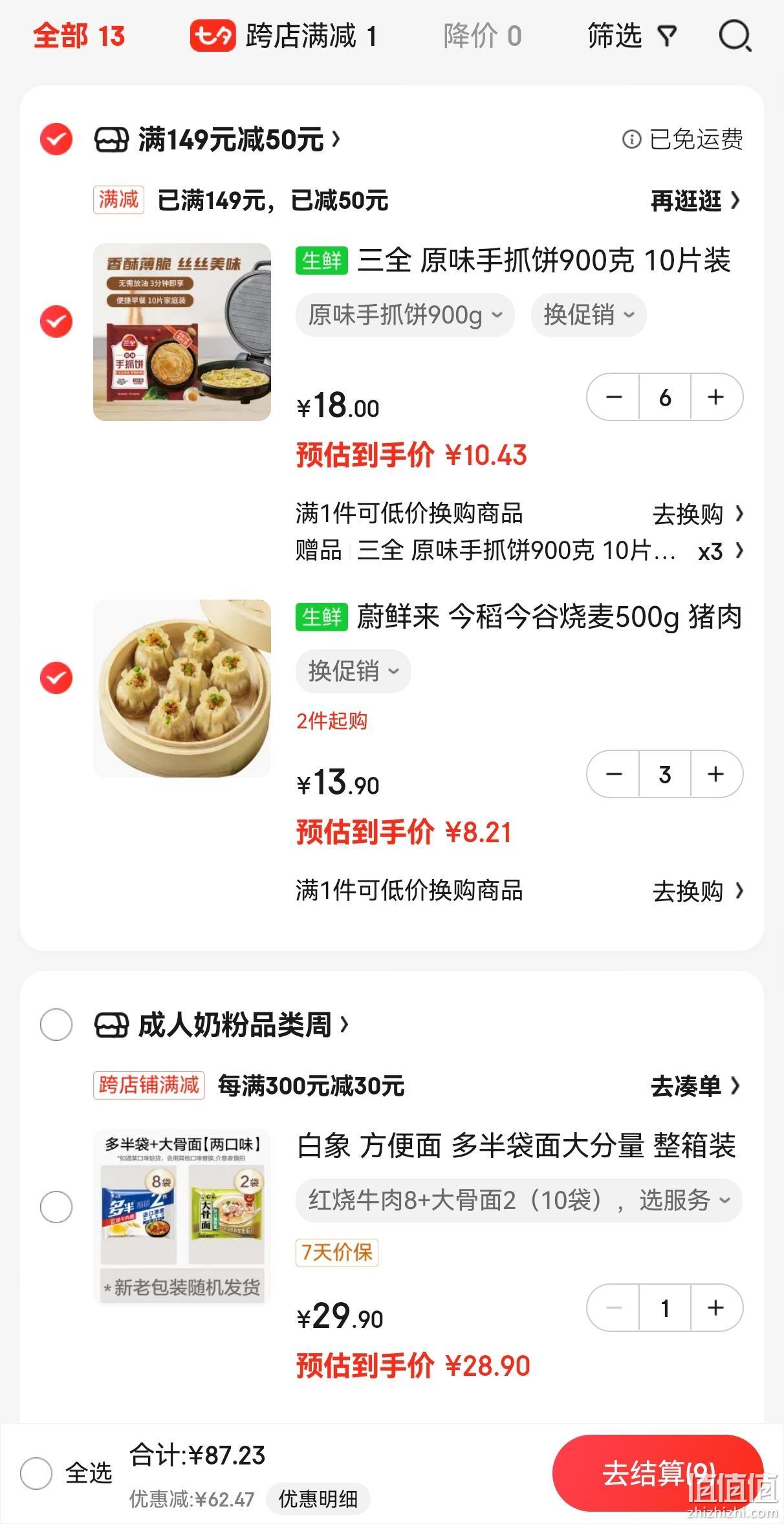Expand the 原味手抓饼900g spec dropdown
Image resolution: width=784 pixels, height=1524 pixels.
(x=405, y=315)
